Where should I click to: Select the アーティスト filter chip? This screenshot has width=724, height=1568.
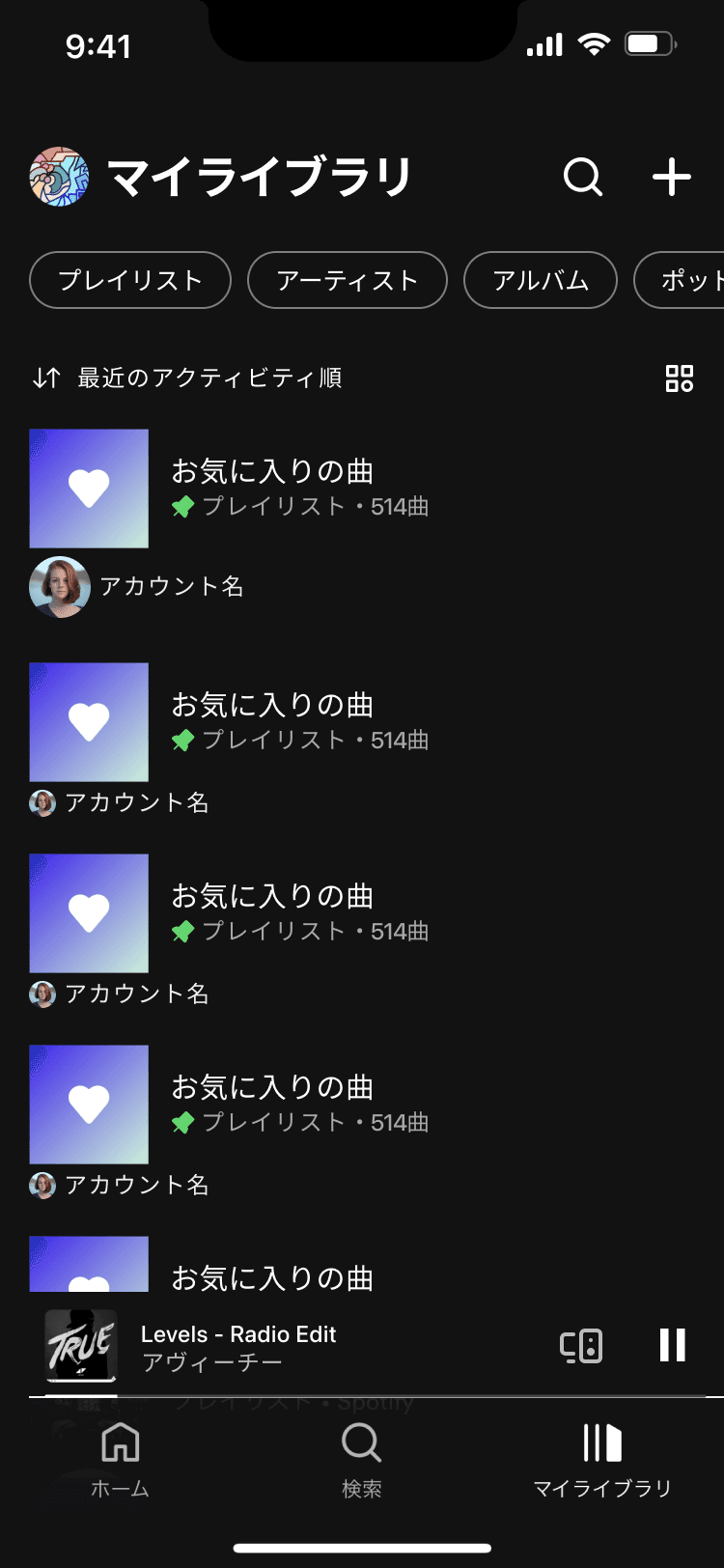pyautogui.click(x=348, y=280)
